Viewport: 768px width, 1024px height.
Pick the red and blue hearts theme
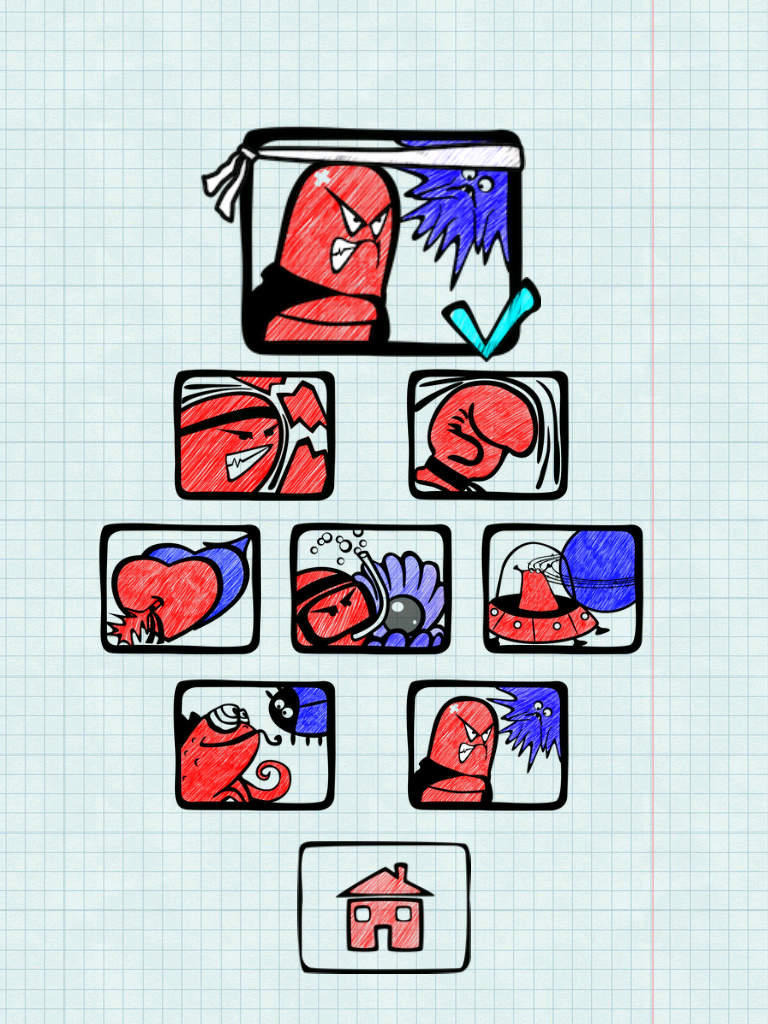click(180, 589)
